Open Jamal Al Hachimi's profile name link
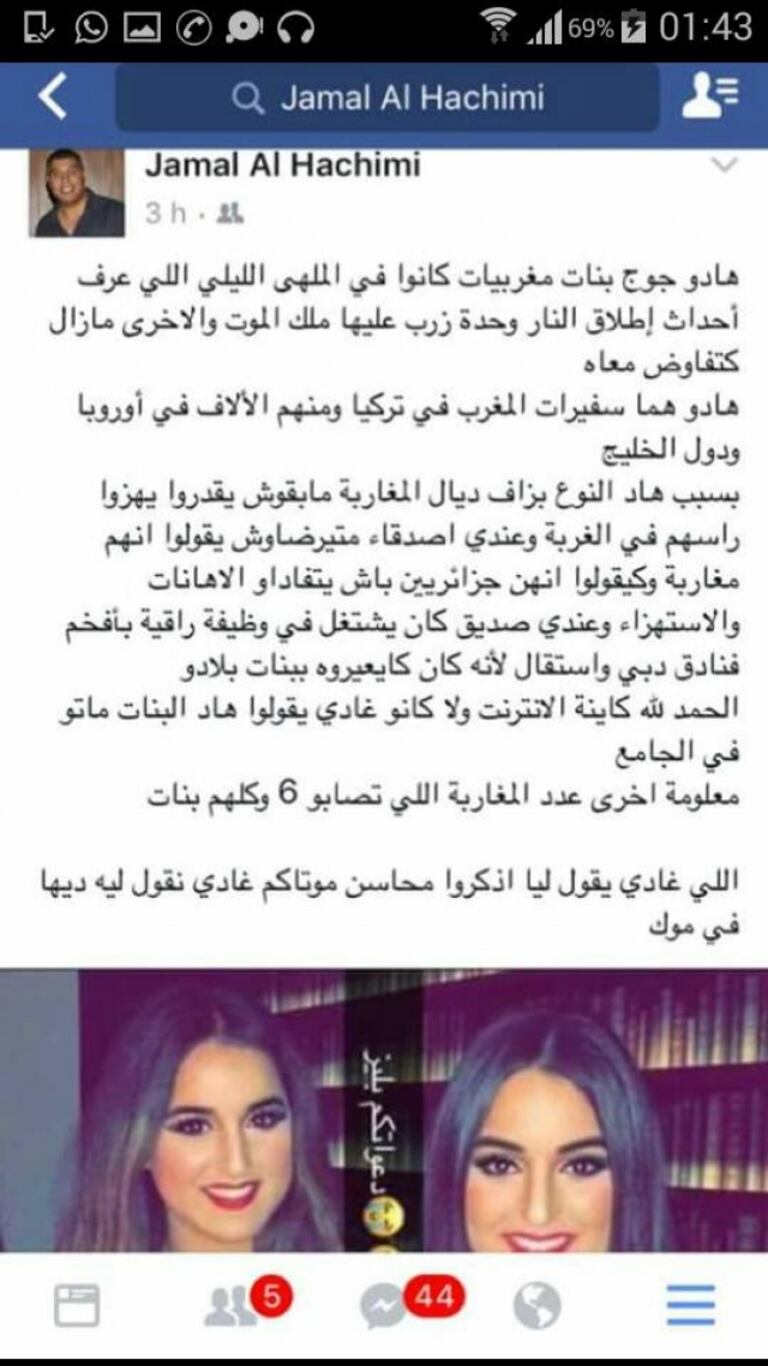 click(283, 166)
